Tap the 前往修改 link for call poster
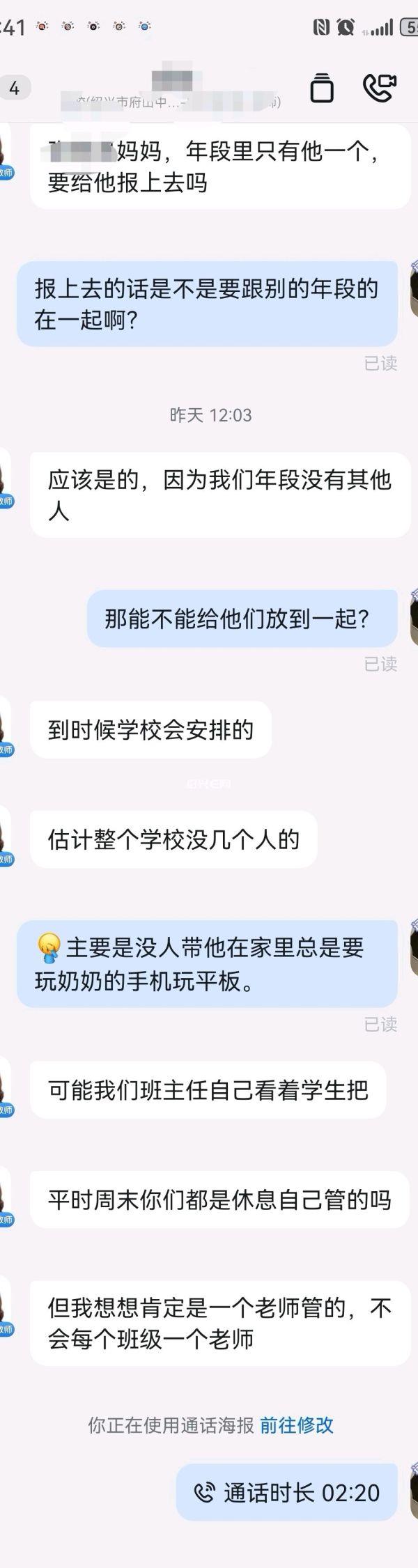This screenshot has height=1568, width=418. tap(297, 1425)
